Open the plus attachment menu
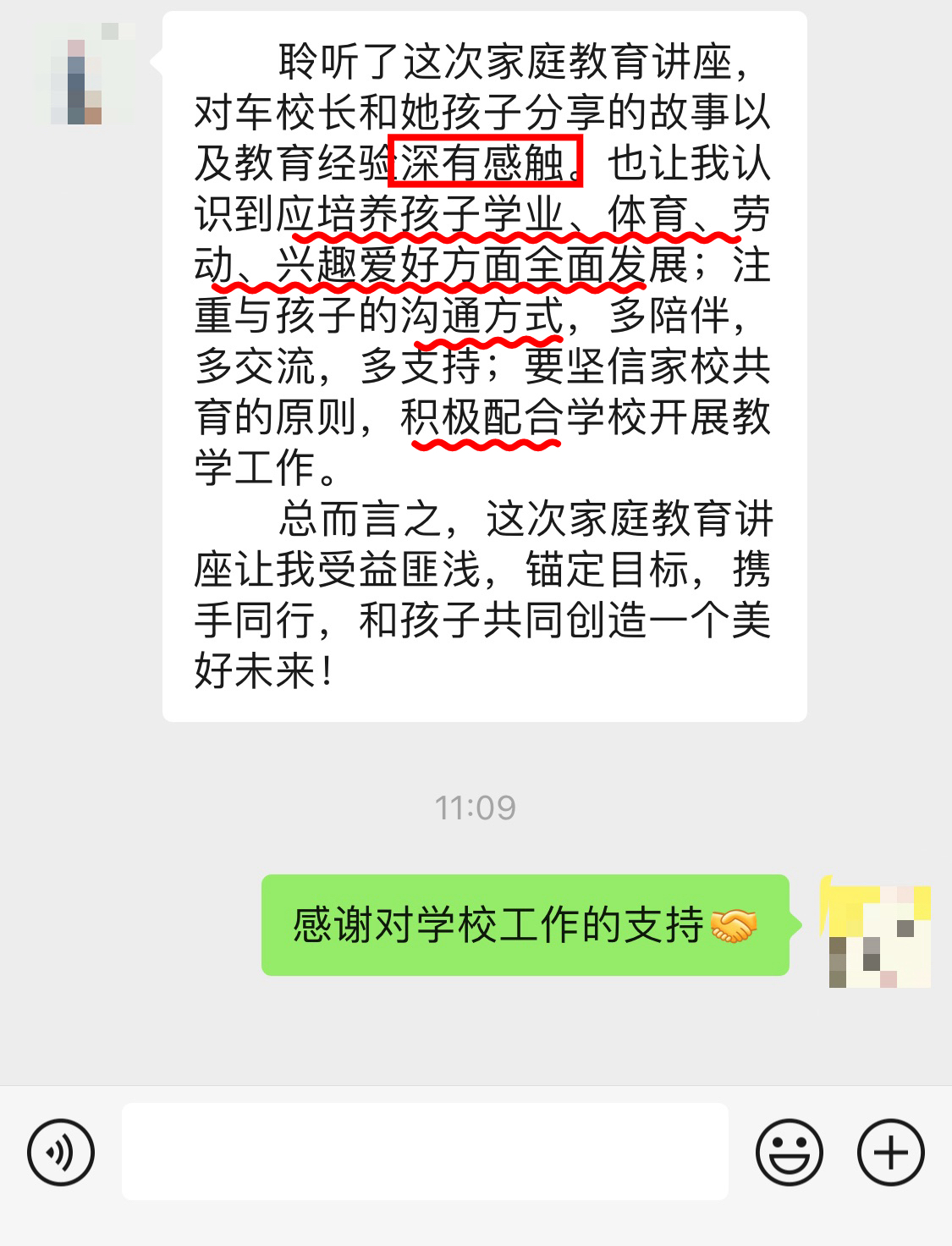This screenshot has width=952, height=1246. point(890,1152)
